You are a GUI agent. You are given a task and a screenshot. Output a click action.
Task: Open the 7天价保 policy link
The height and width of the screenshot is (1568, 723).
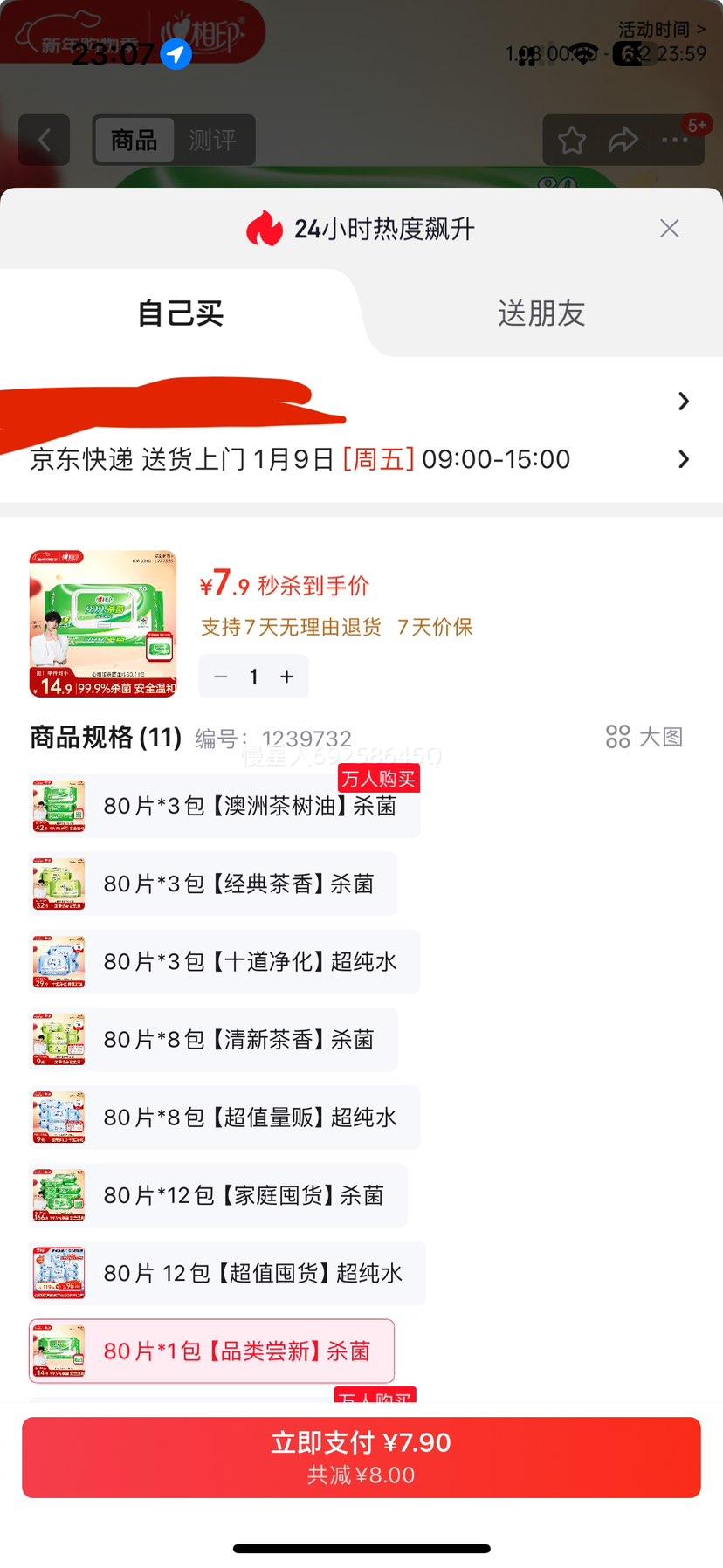pyautogui.click(x=435, y=627)
